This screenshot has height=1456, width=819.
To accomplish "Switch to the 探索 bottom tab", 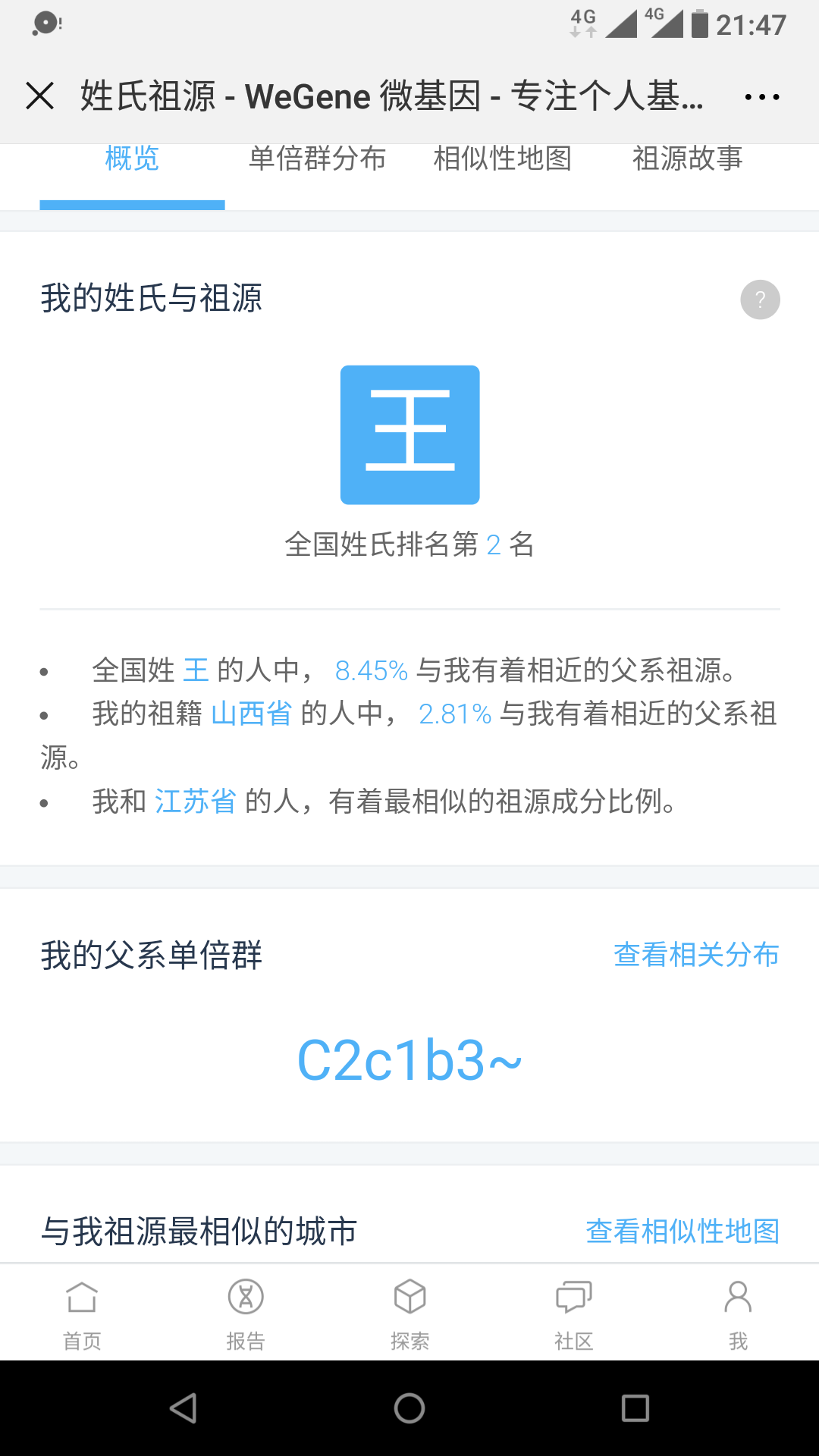I will tap(409, 1314).
